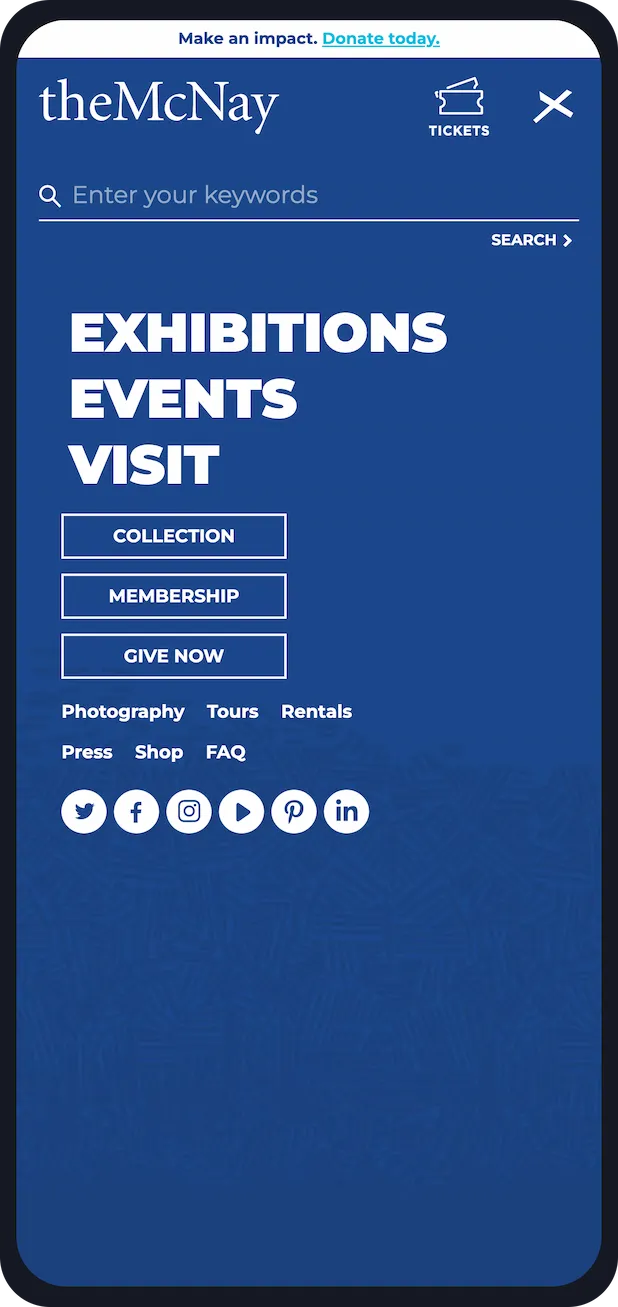View the Tours page
This screenshot has height=1307, width=618.
[232, 712]
